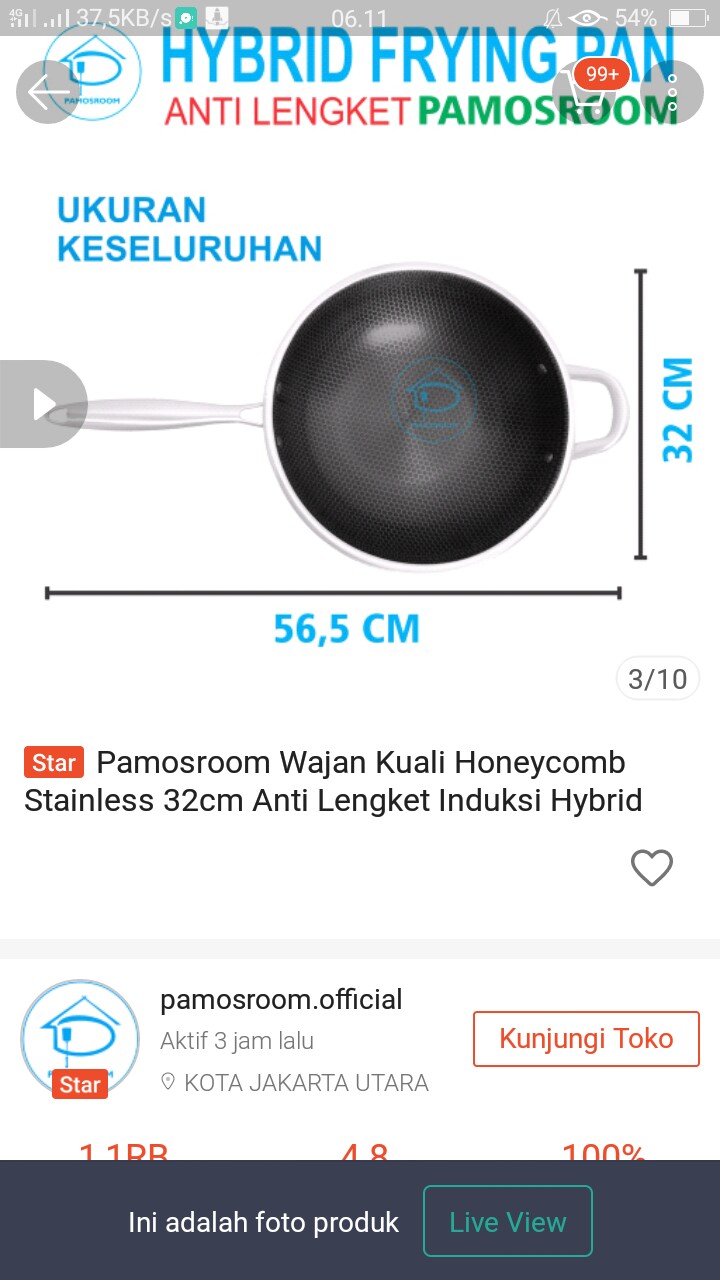The image size is (720, 1280).
Task: Click the Star badge on the product title
Action: pos(53,762)
